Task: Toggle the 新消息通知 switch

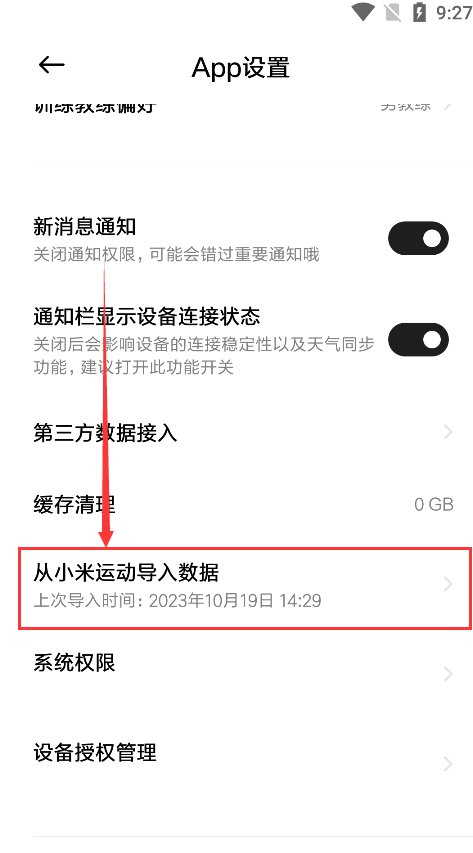Action: 418,238
